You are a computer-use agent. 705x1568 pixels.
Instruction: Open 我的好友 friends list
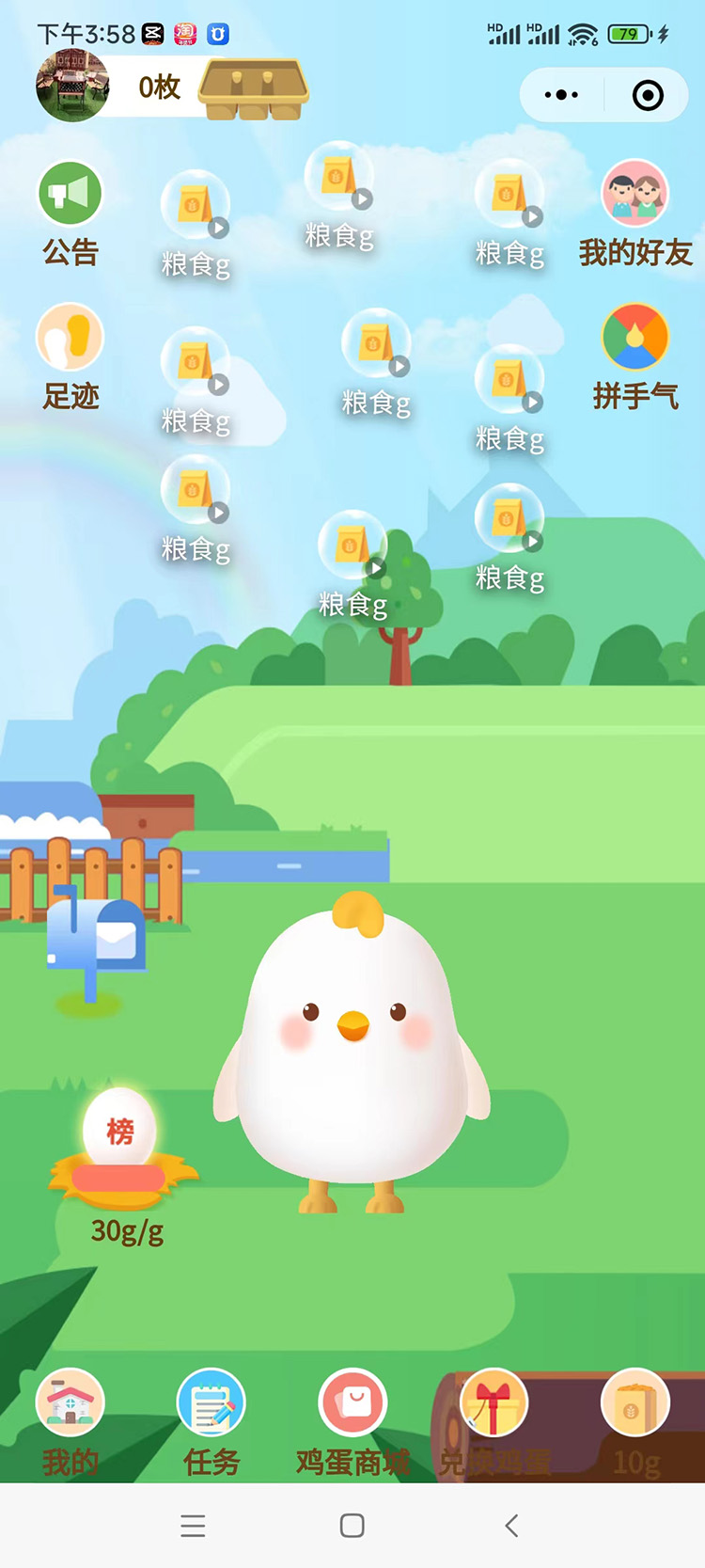635,194
